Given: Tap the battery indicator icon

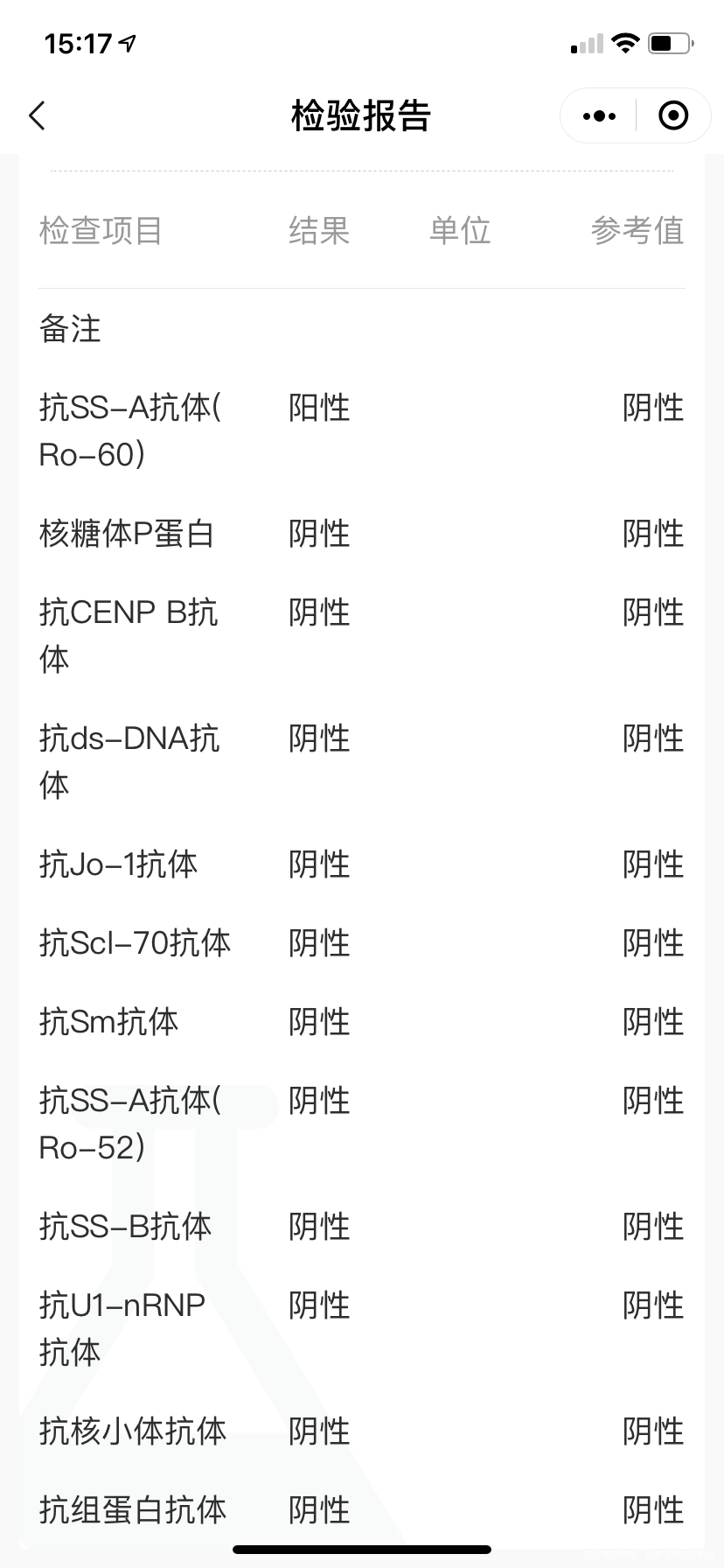Looking at the screenshot, I should [x=667, y=42].
